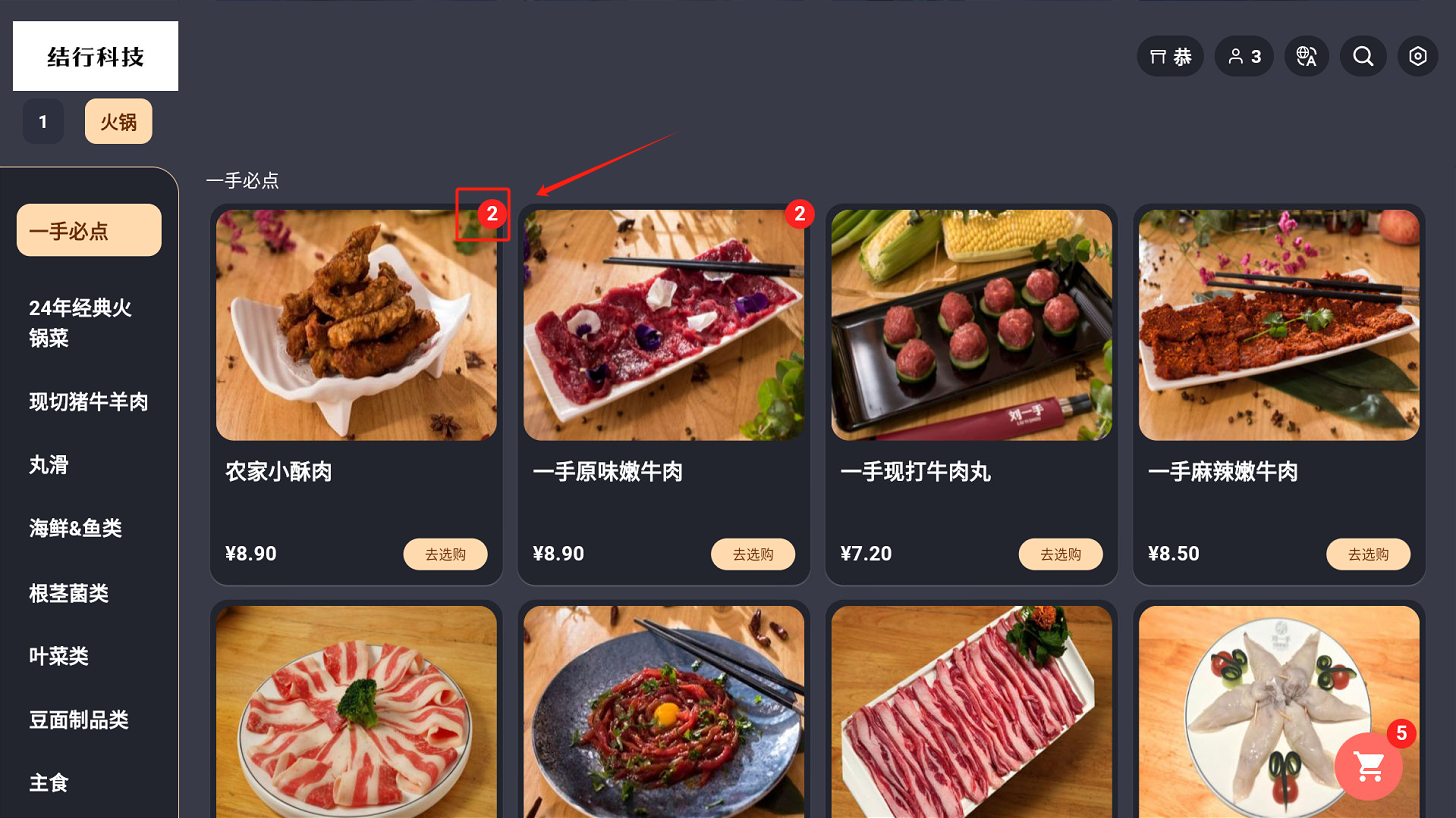Tap 去选购 for 一手现打牛肉丸

coord(1060,554)
